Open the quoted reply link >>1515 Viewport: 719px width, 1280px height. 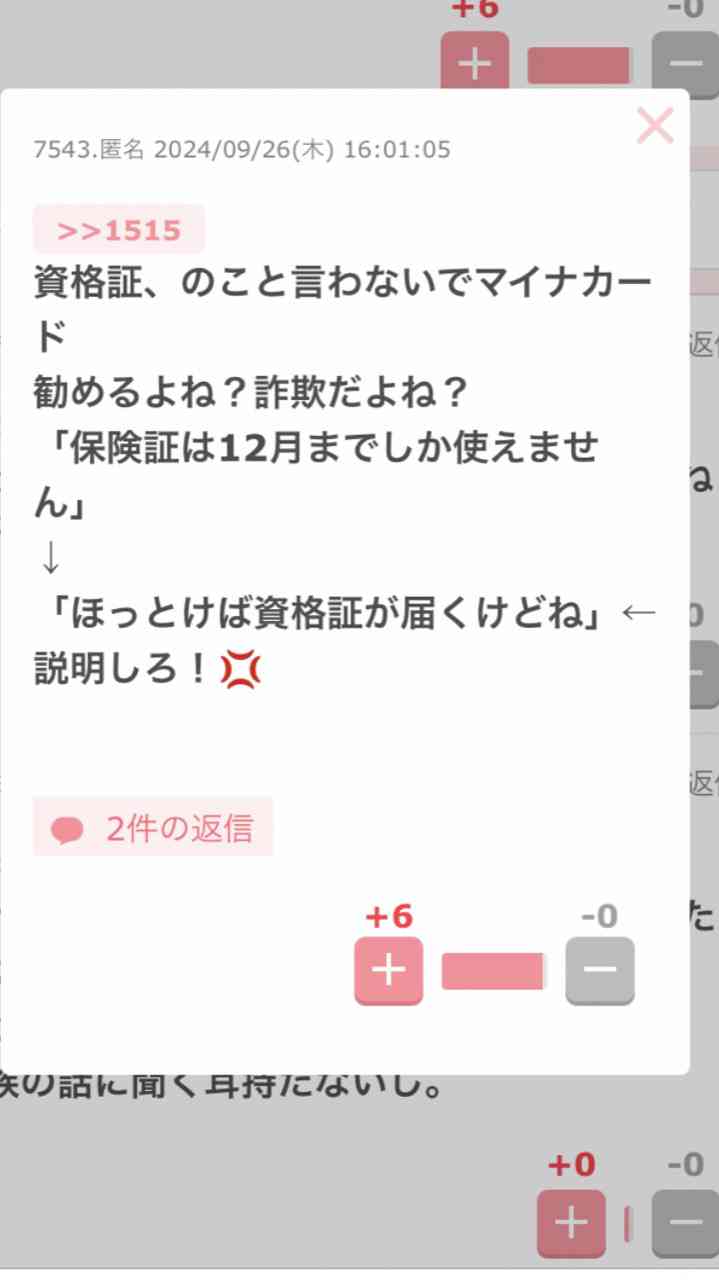coord(119,230)
